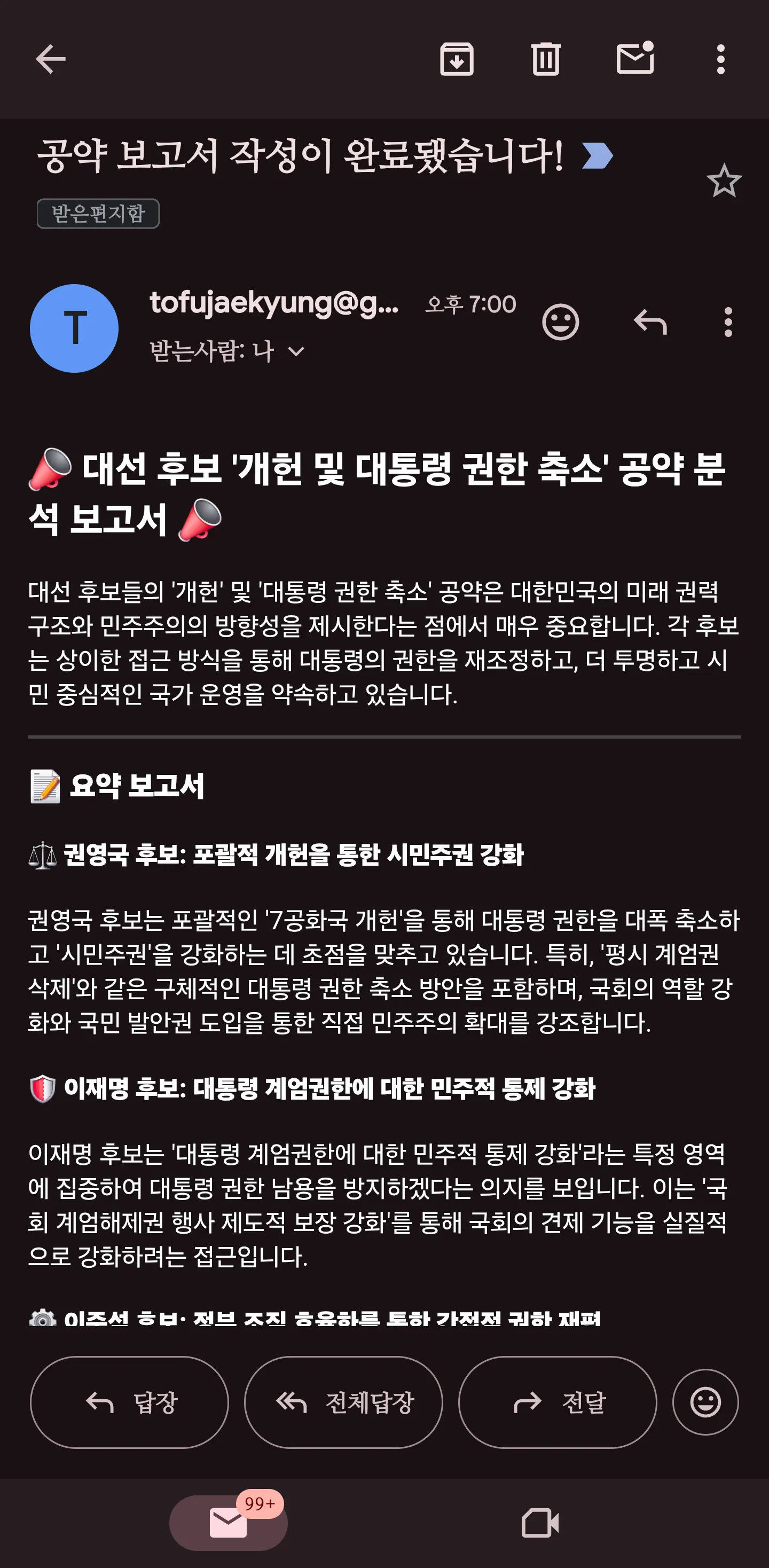
Task: Tap the blue arrow next to the subject
Action: (597, 156)
